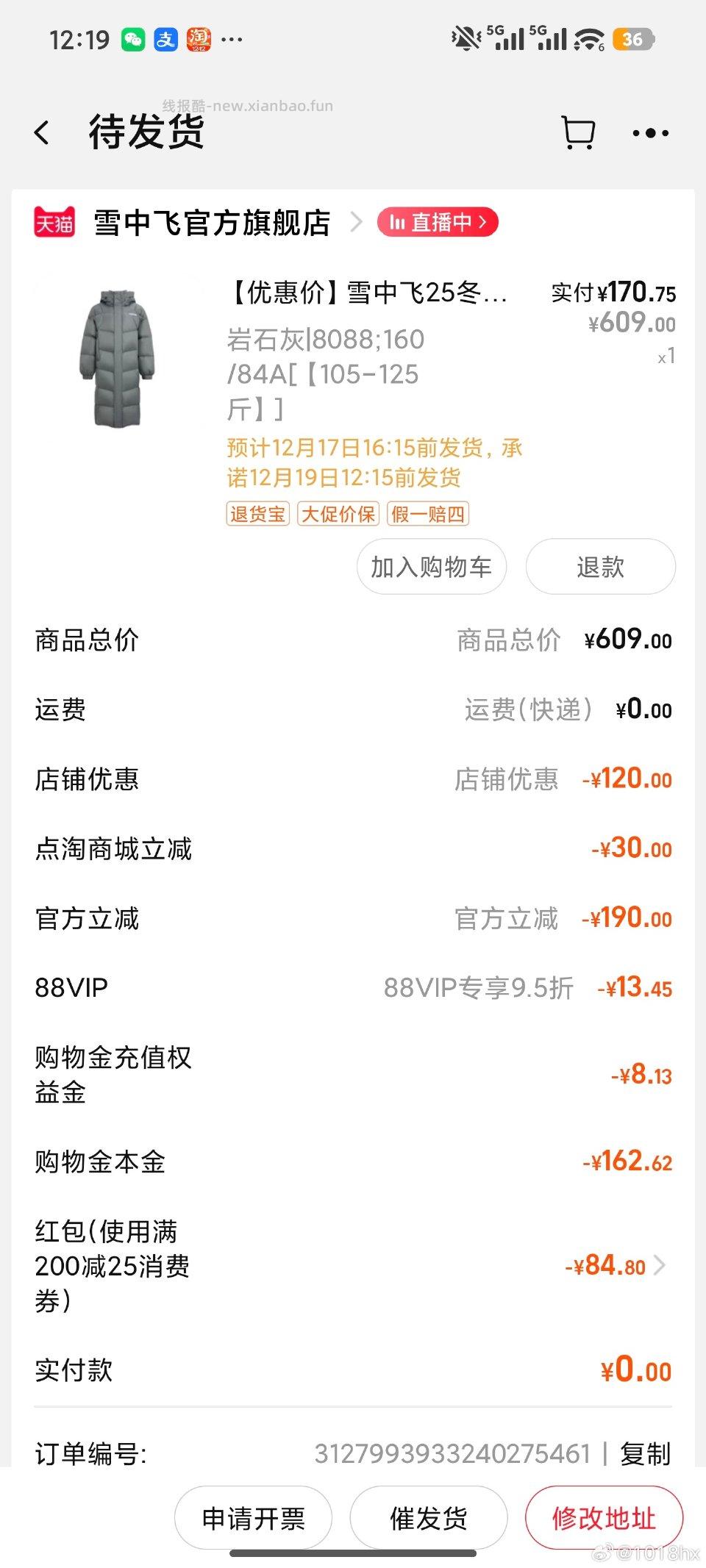This screenshot has height=1568, width=706.
Task: Open Alipay icon in the status bar
Action: (166, 38)
